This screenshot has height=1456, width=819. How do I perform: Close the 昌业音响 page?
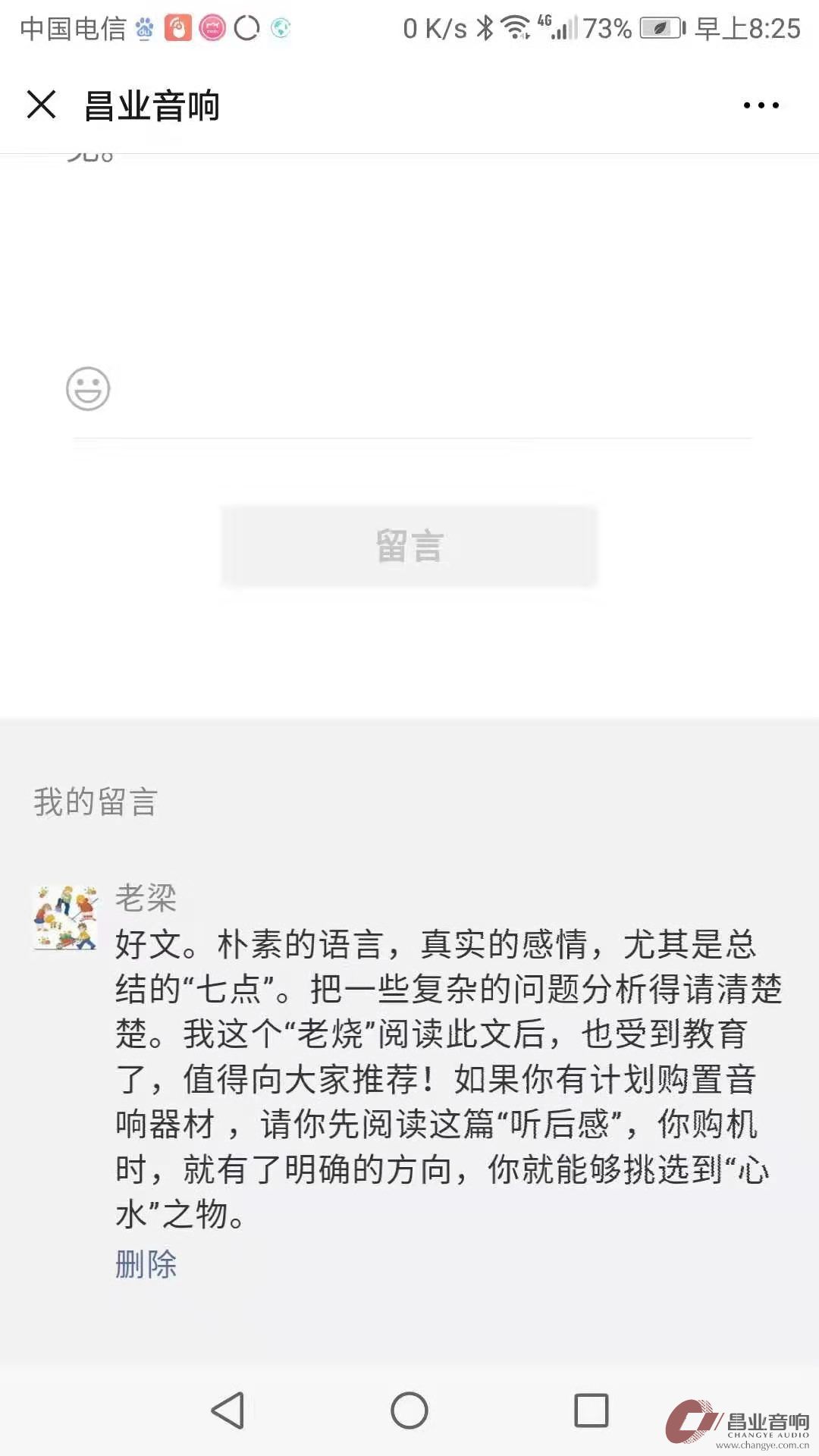click(x=42, y=105)
